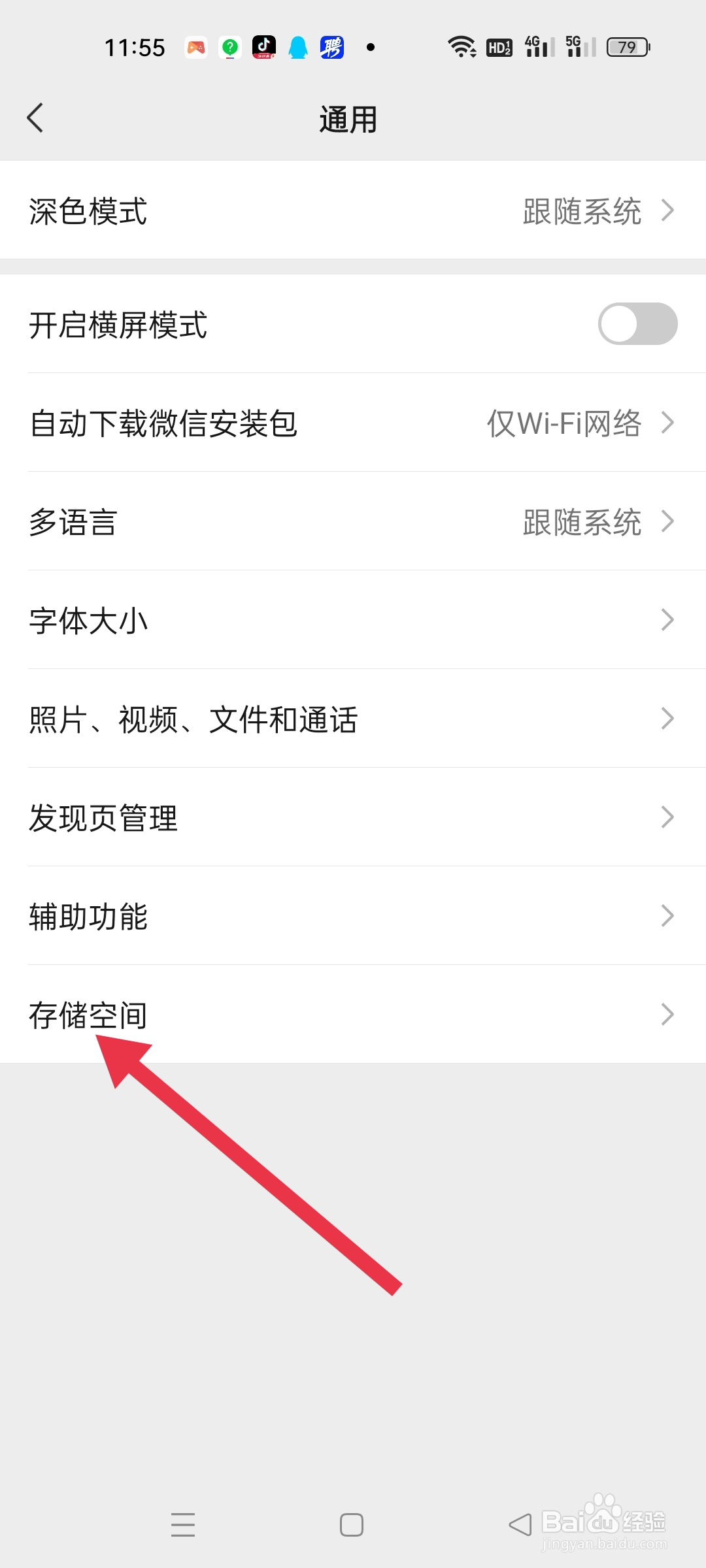The width and height of the screenshot is (706, 1568).
Task: Open 辅助功能 accessibility features
Action: (x=353, y=916)
